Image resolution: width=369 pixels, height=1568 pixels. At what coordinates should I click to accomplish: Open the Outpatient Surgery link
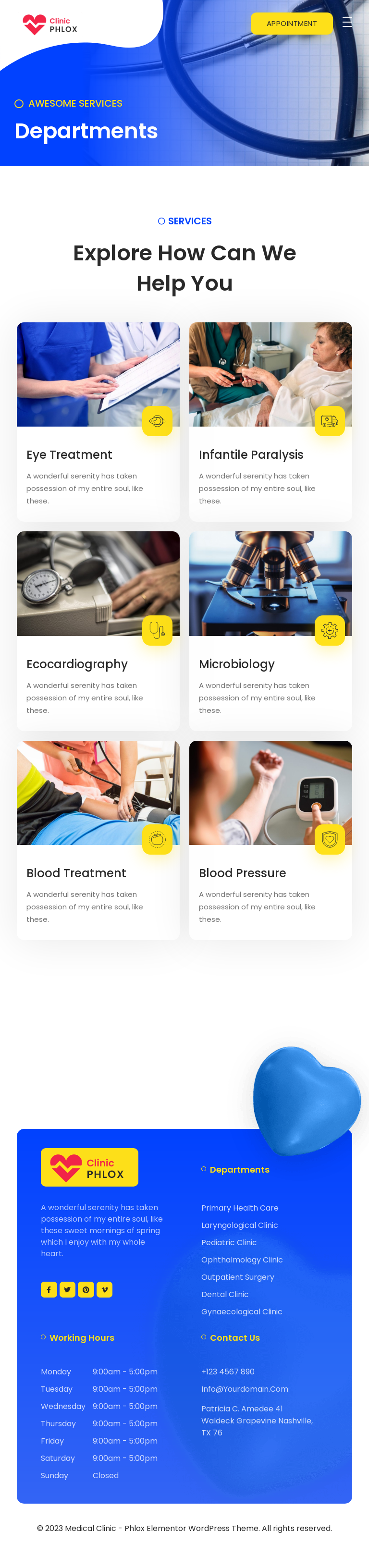[237, 1277]
